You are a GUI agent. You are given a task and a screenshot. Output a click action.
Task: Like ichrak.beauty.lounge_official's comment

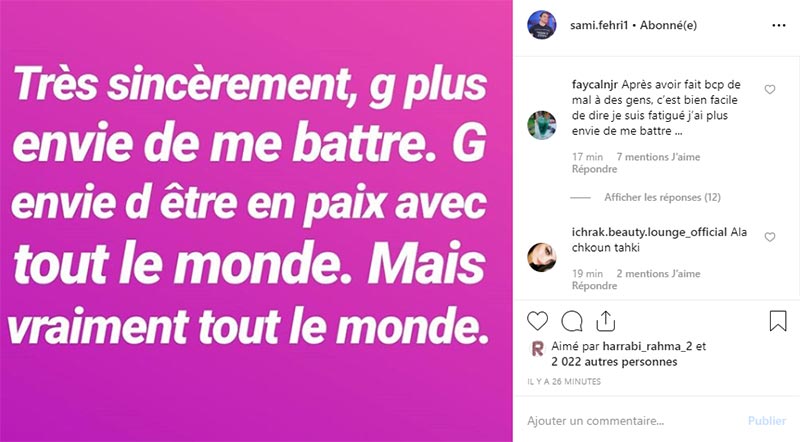pyautogui.click(x=770, y=237)
